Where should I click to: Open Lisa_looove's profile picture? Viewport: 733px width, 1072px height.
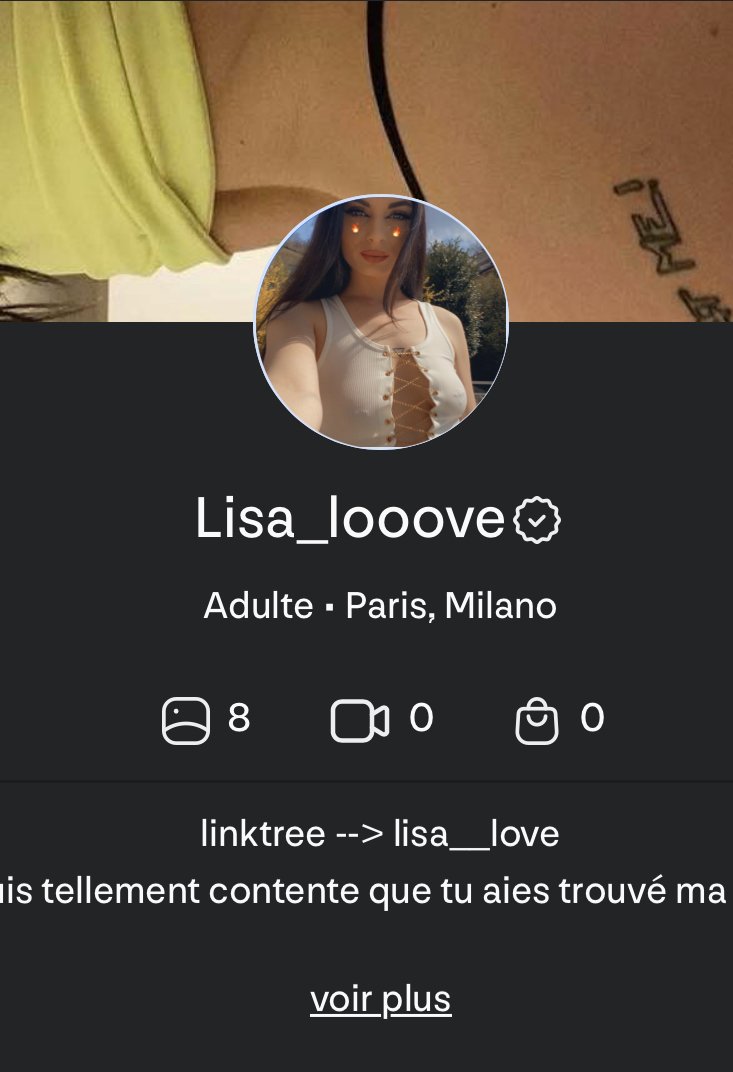tap(381, 322)
